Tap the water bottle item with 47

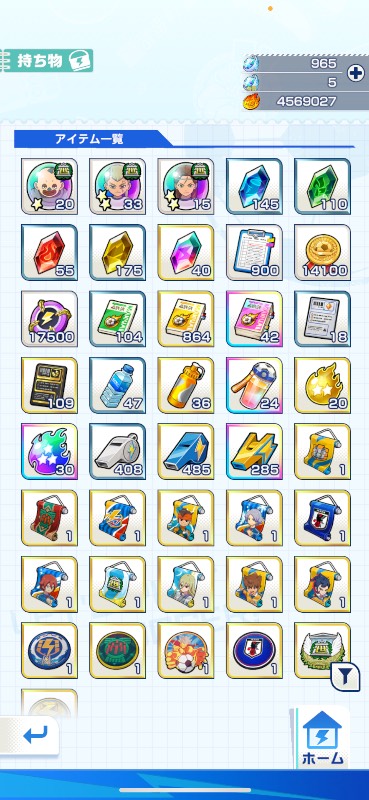117,385
